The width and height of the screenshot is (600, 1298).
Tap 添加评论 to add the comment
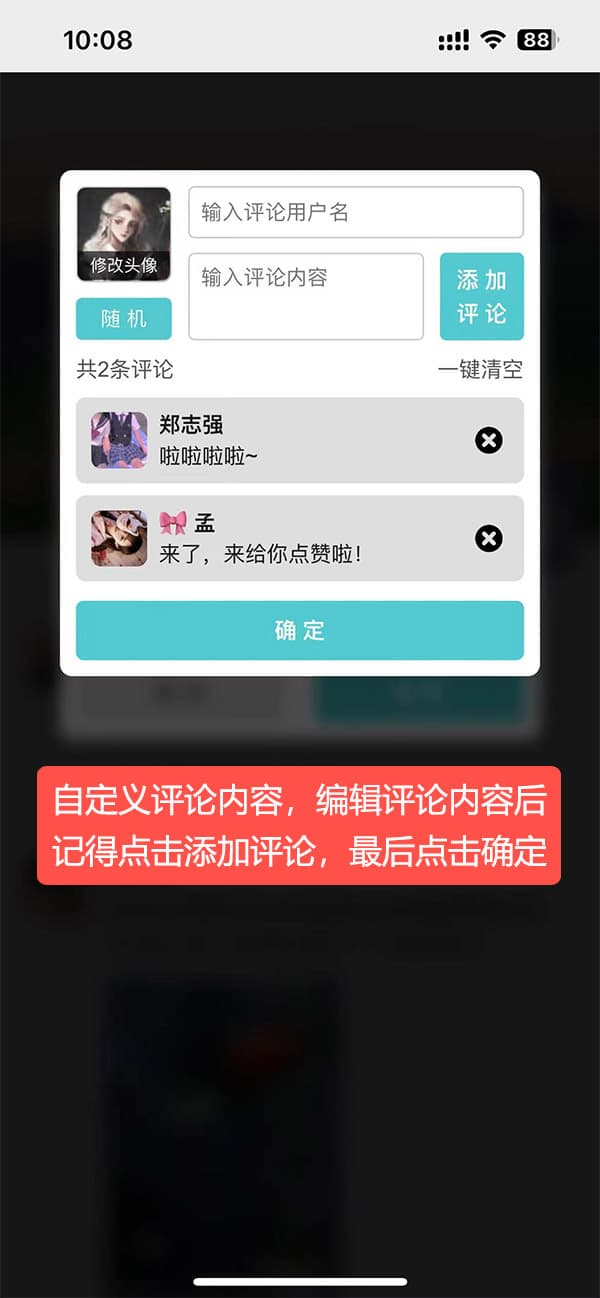482,297
